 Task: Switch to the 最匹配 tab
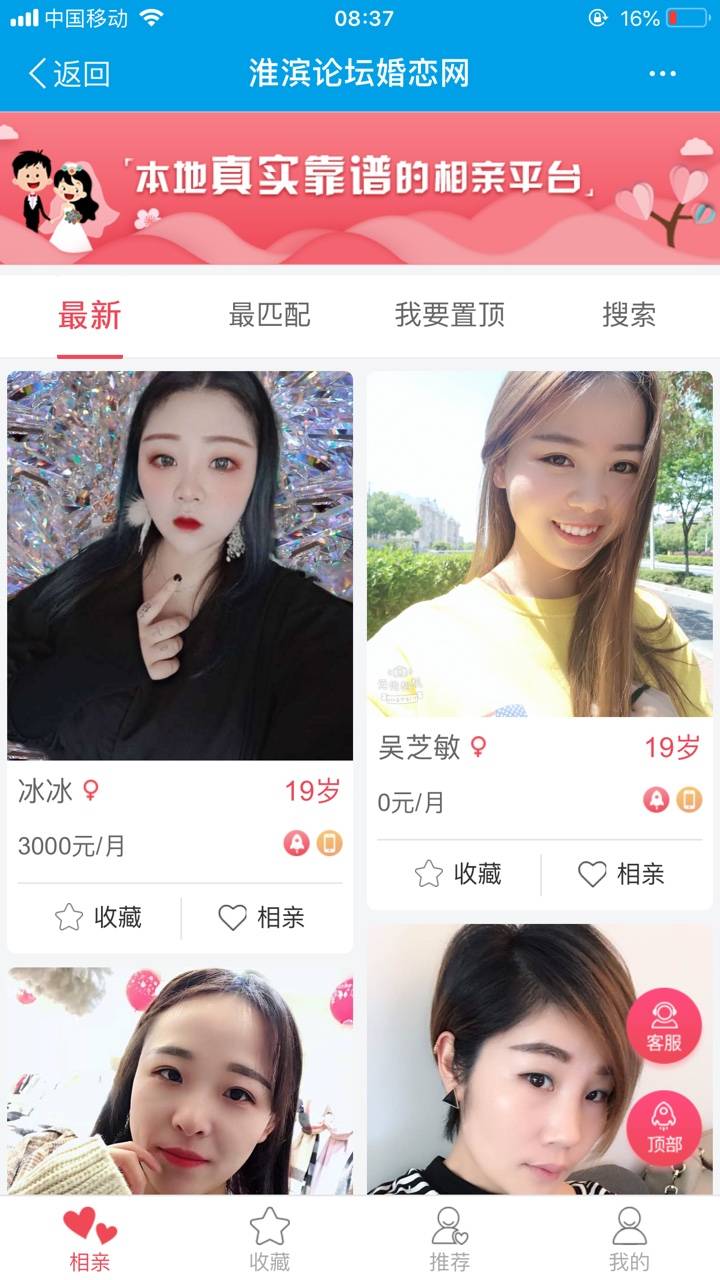(x=269, y=316)
